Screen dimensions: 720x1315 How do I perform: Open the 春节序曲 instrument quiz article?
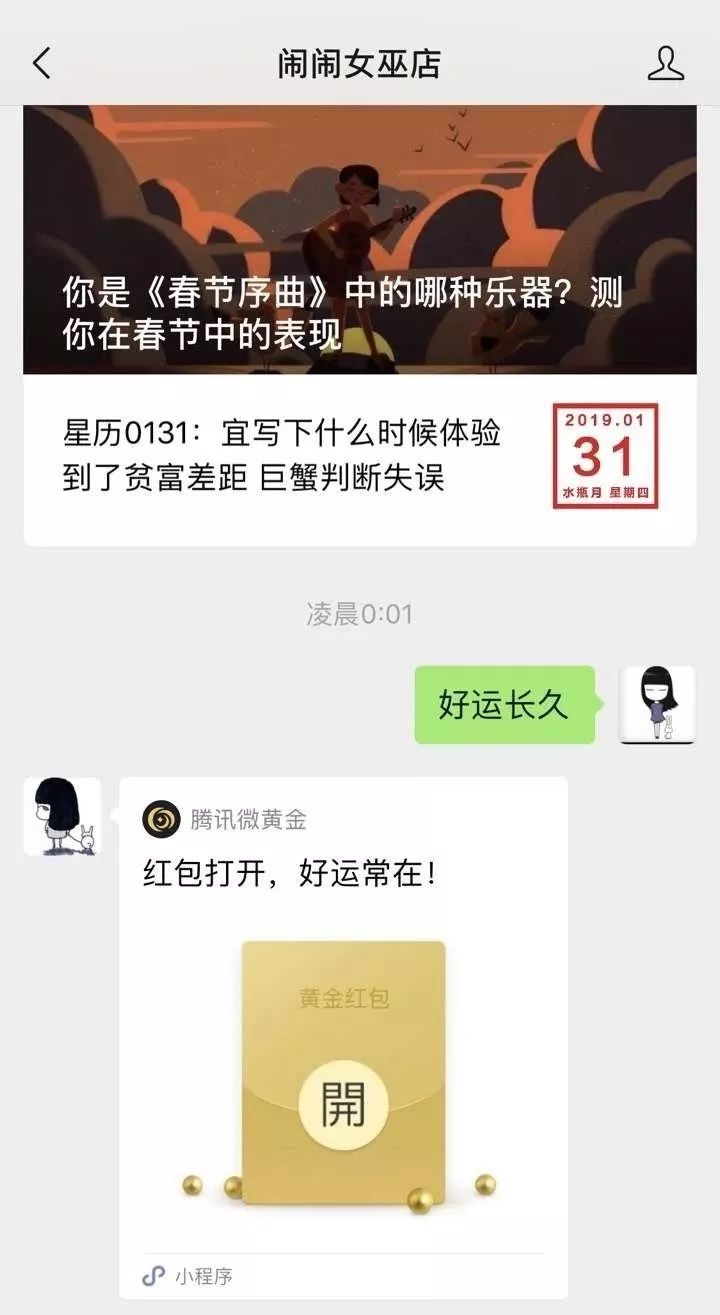pos(359,239)
